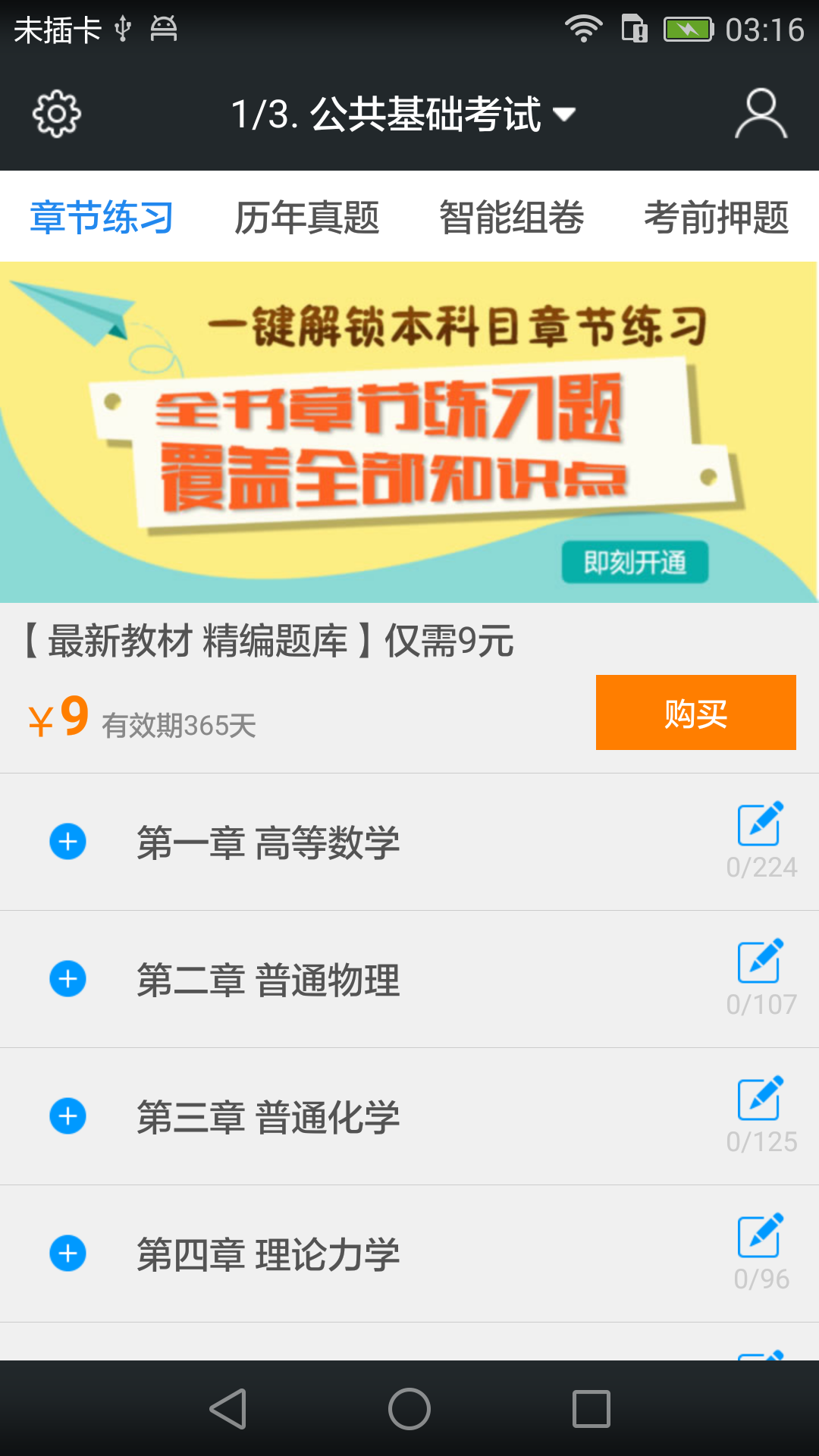Switch to the 章节练习 tab
Image resolution: width=819 pixels, height=1456 pixels.
tap(102, 218)
